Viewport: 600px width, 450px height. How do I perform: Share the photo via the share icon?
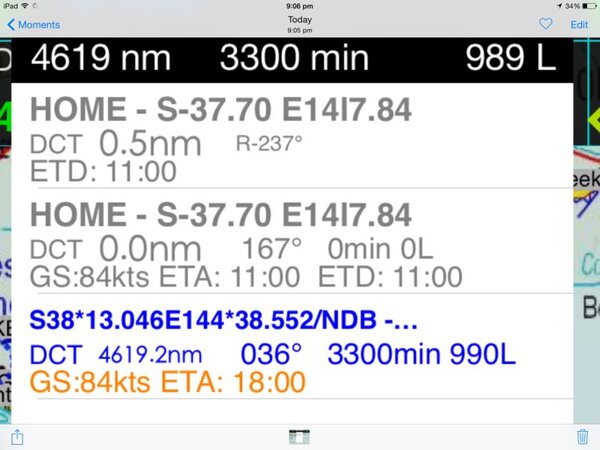pyautogui.click(x=17, y=436)
